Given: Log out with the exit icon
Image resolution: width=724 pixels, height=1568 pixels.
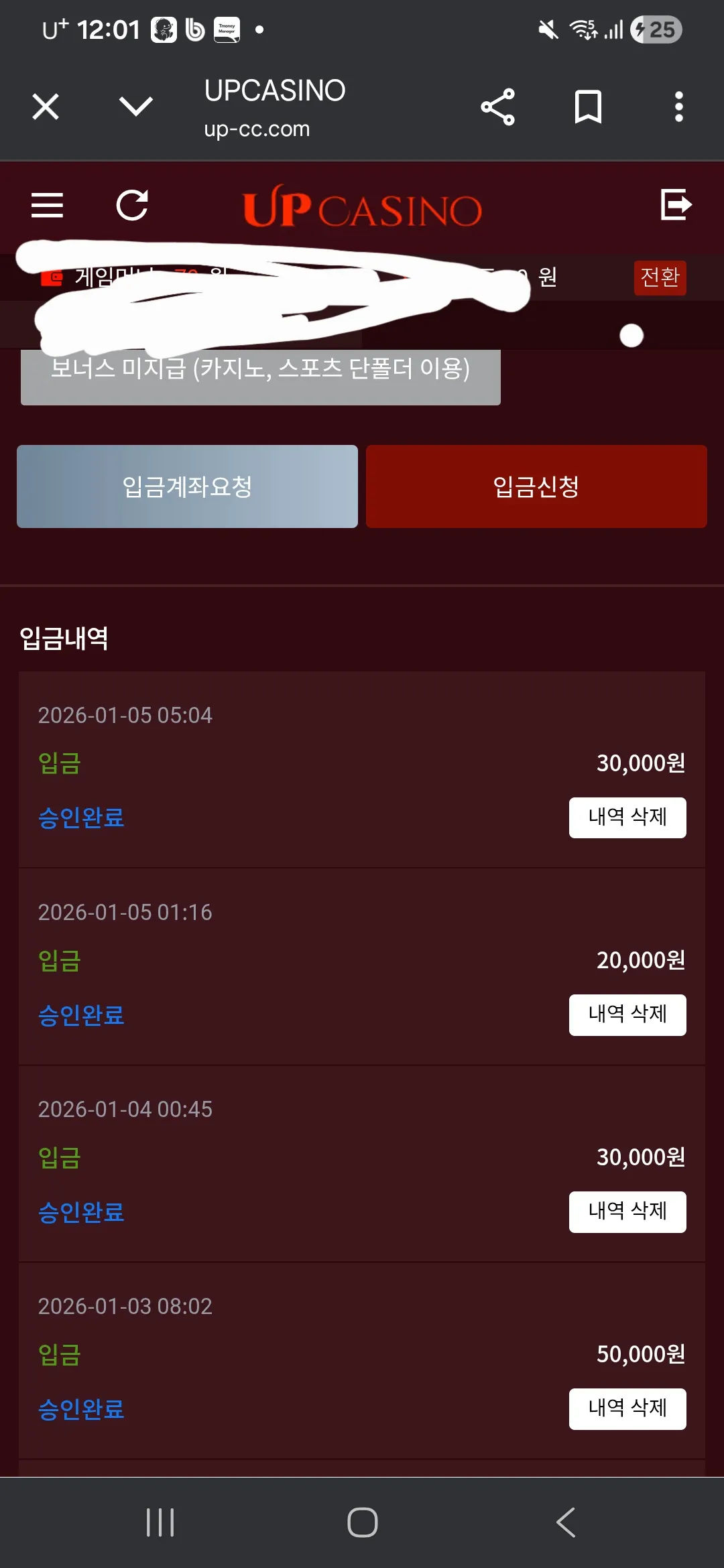Looking at the screenshot, I should pyautogui.click(x=676, y=204).
